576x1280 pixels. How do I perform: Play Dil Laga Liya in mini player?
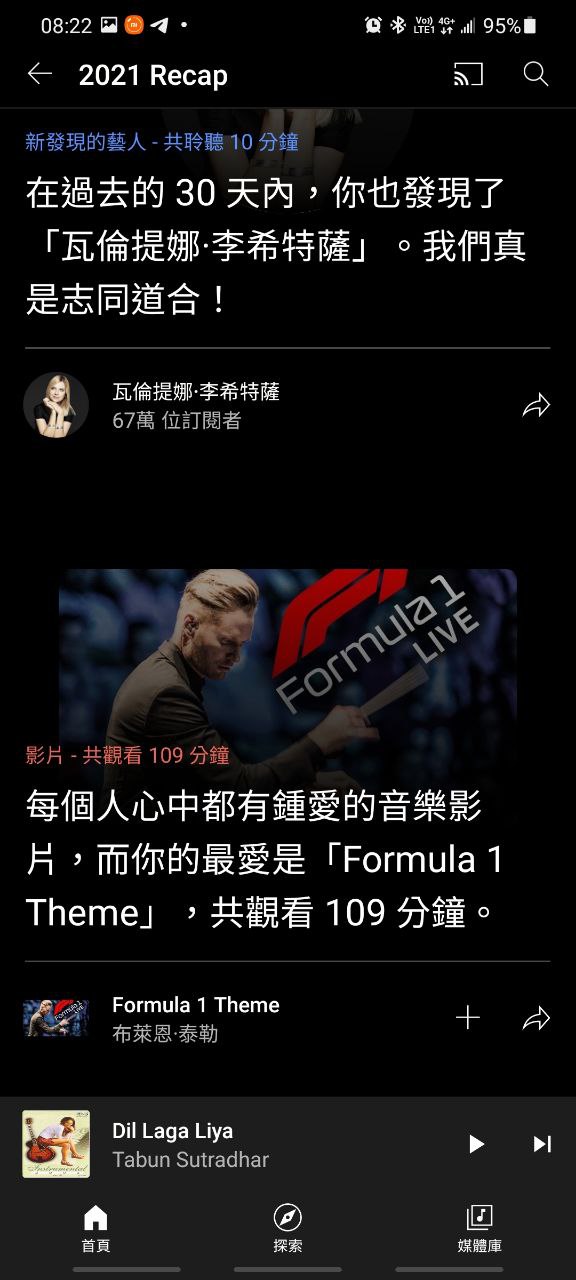[x=476, y=1144]
